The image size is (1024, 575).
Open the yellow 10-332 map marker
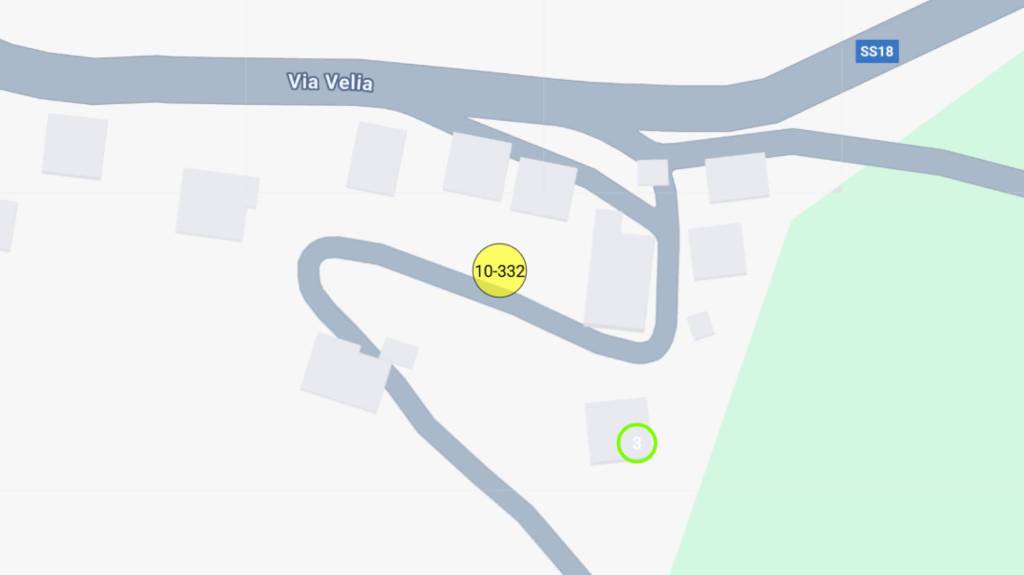click(499, 271)
